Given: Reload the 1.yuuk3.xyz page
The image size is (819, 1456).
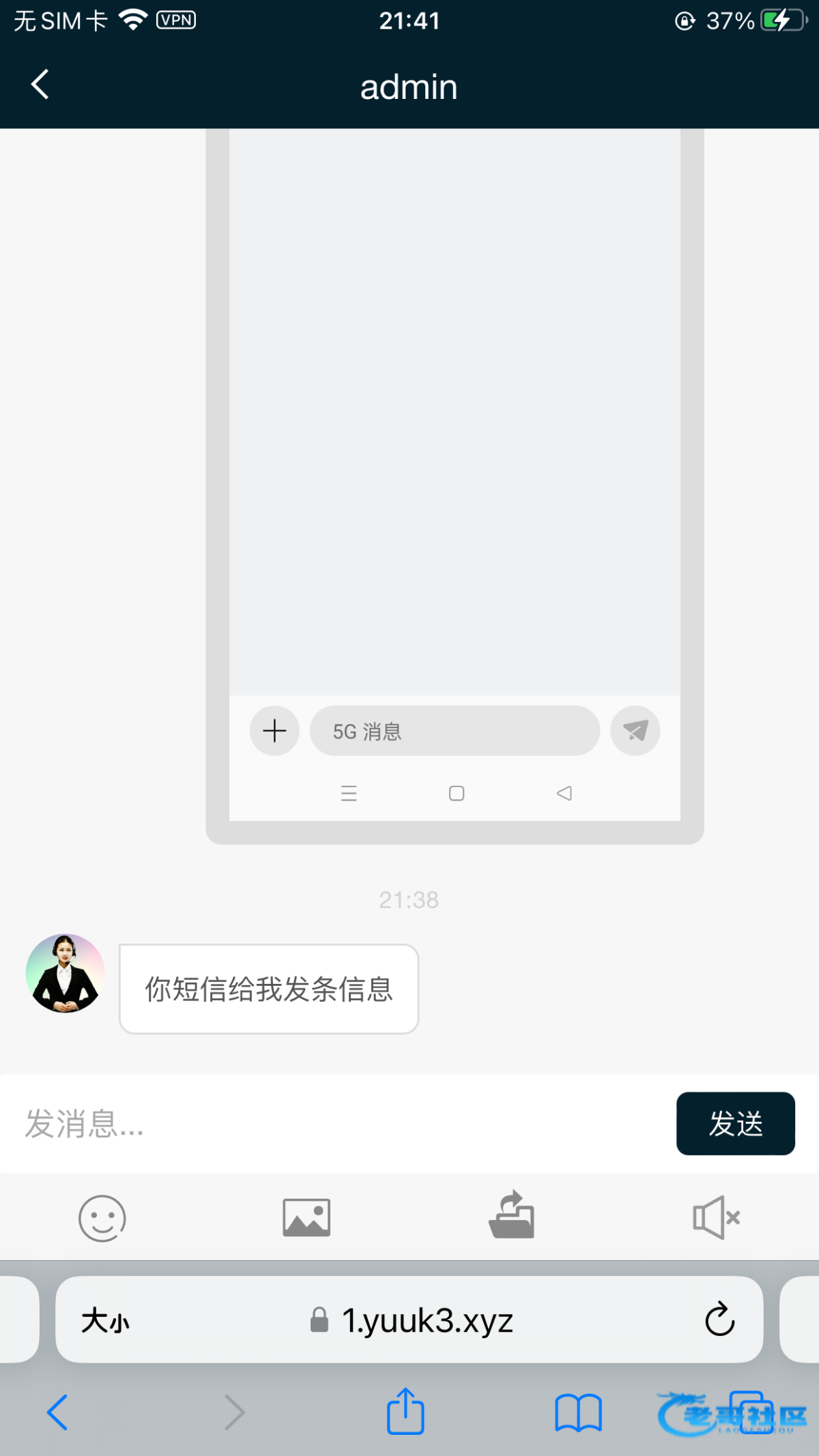Looking at the screenshot, I should [719, 1320].
